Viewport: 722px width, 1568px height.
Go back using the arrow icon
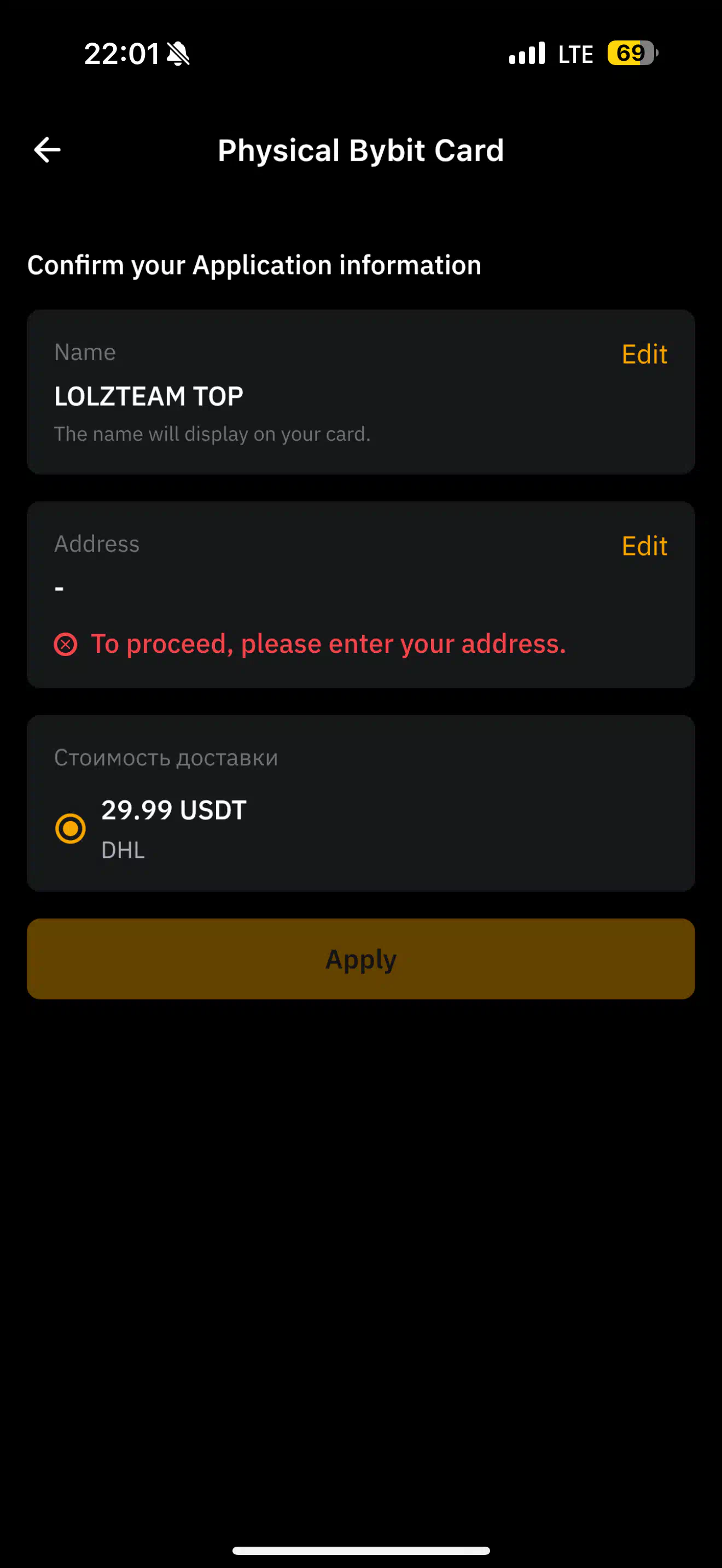[47, 150]
